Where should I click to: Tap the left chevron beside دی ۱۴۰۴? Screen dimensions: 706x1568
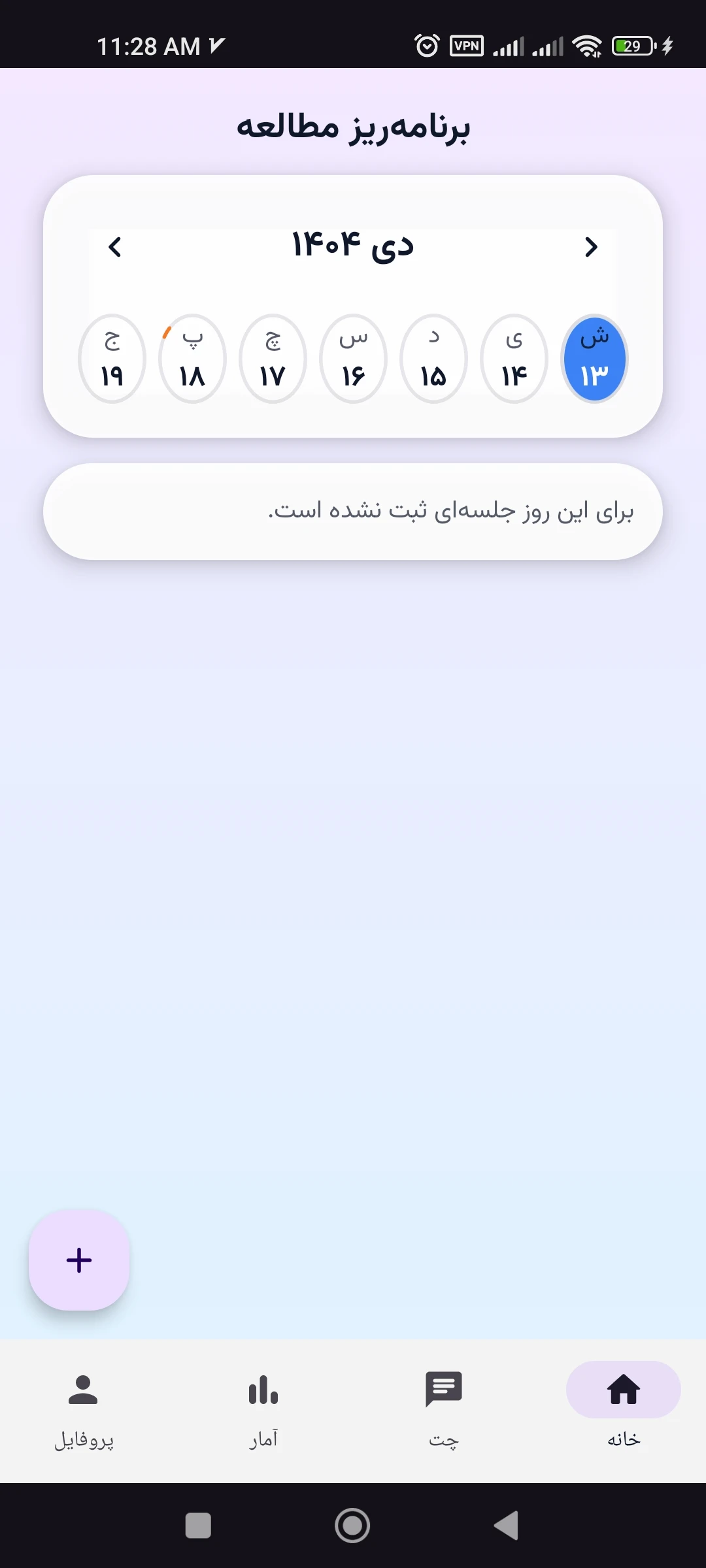click(x=115, y=247)
